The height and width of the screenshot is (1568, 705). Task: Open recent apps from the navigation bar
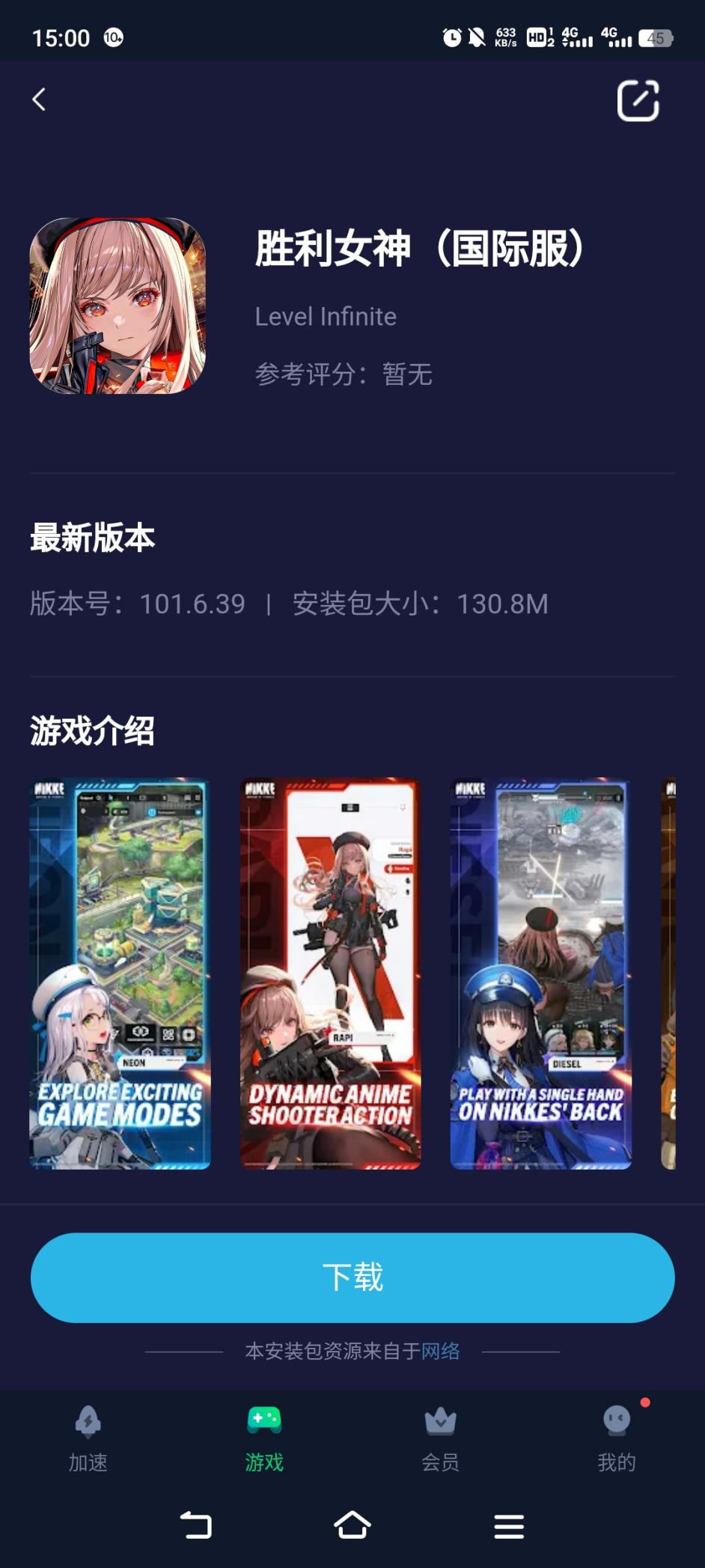(x=509, y=1526)
